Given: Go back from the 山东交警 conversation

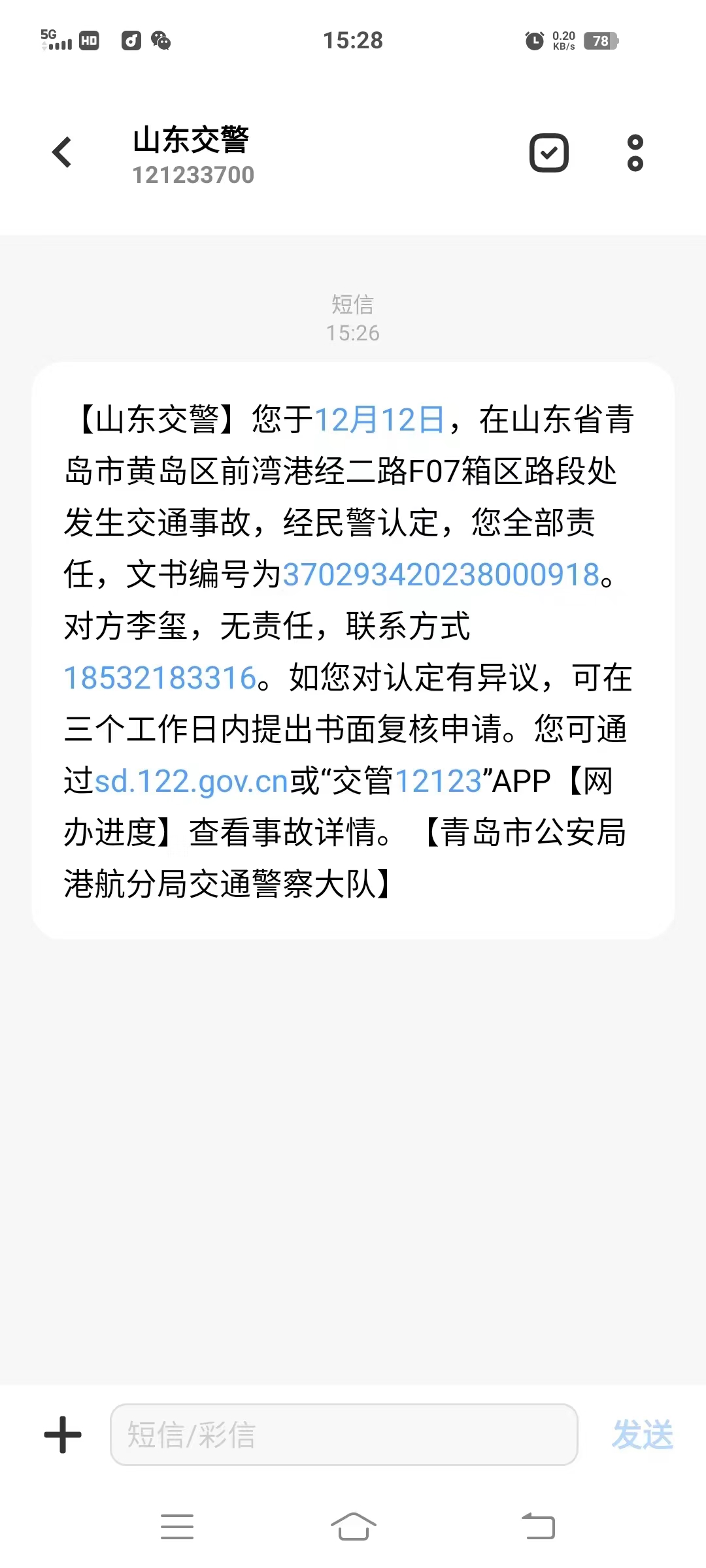Looking at the screenshot, I should tap(62, 153).
